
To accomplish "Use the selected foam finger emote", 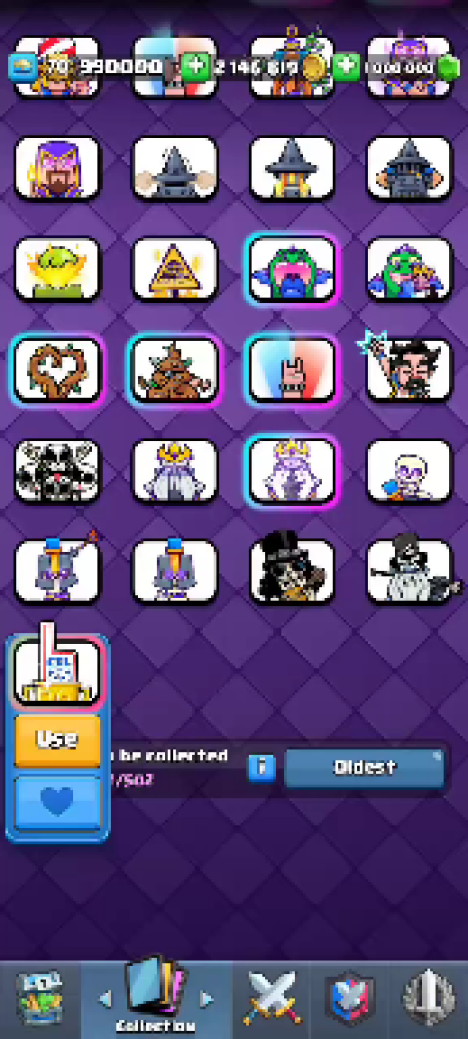I will (58, 739).
